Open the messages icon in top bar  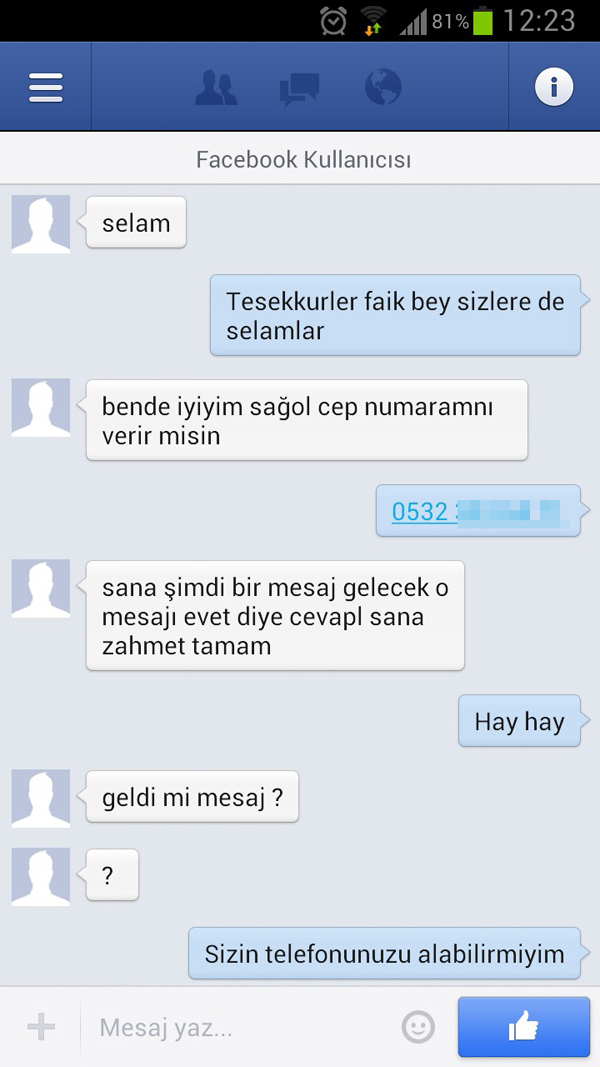299,89
